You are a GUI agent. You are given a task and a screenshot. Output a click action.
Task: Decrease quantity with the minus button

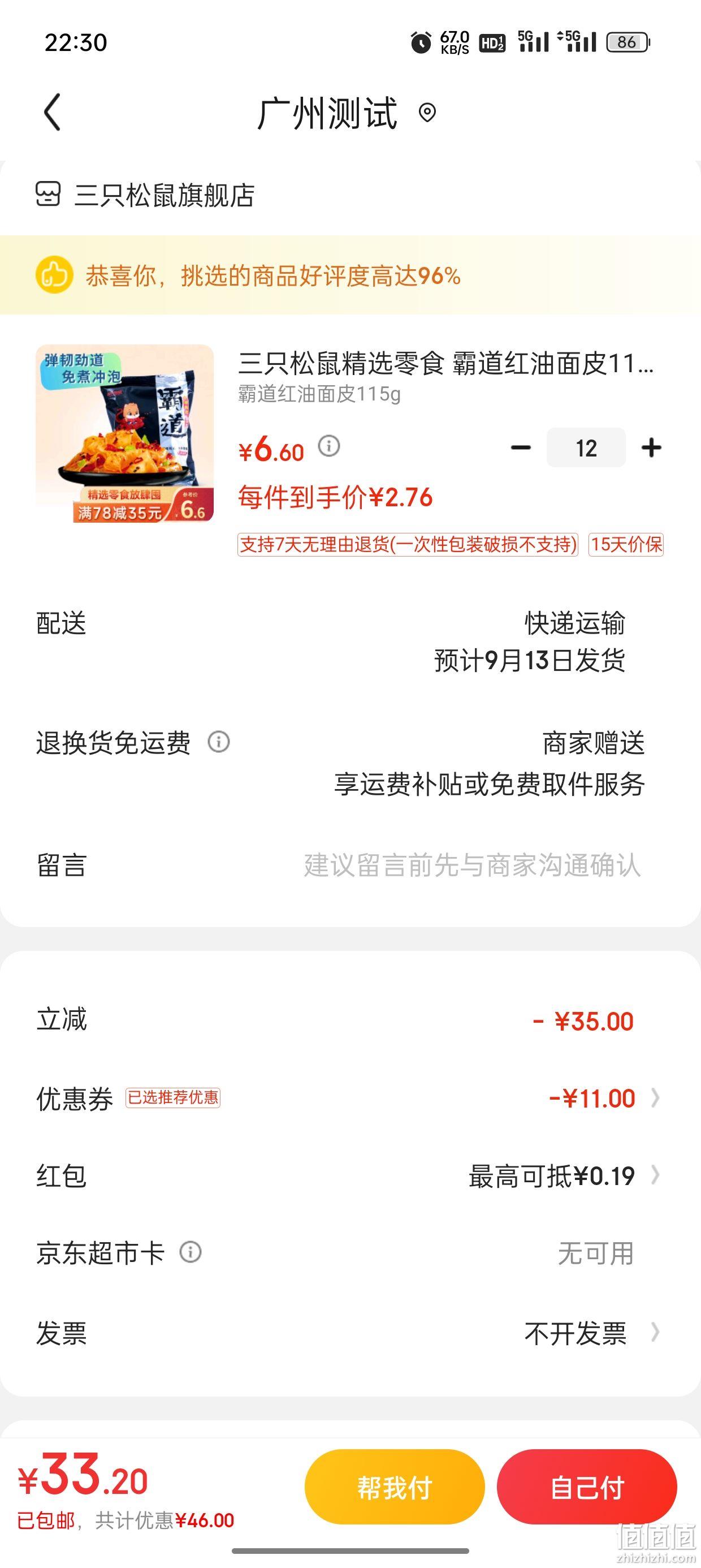pos(521,448)
